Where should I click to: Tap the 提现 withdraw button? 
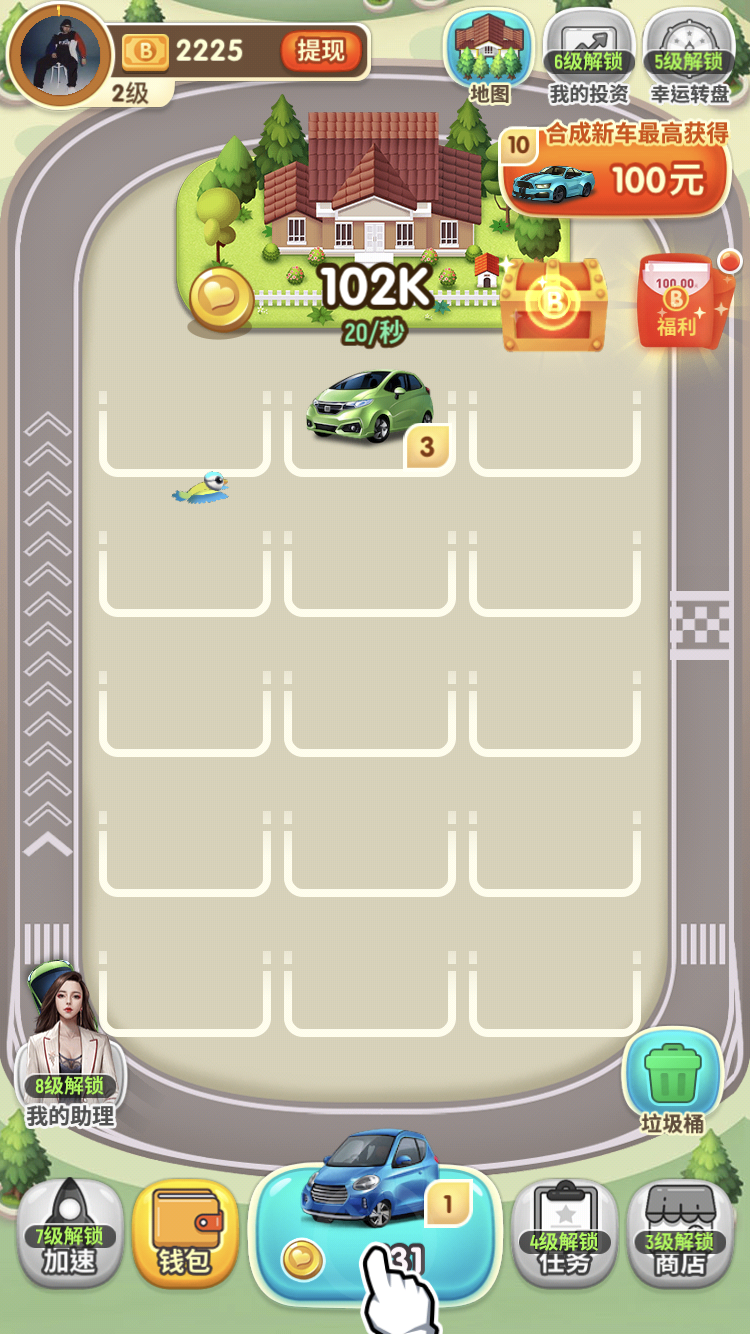coord(320,50)
